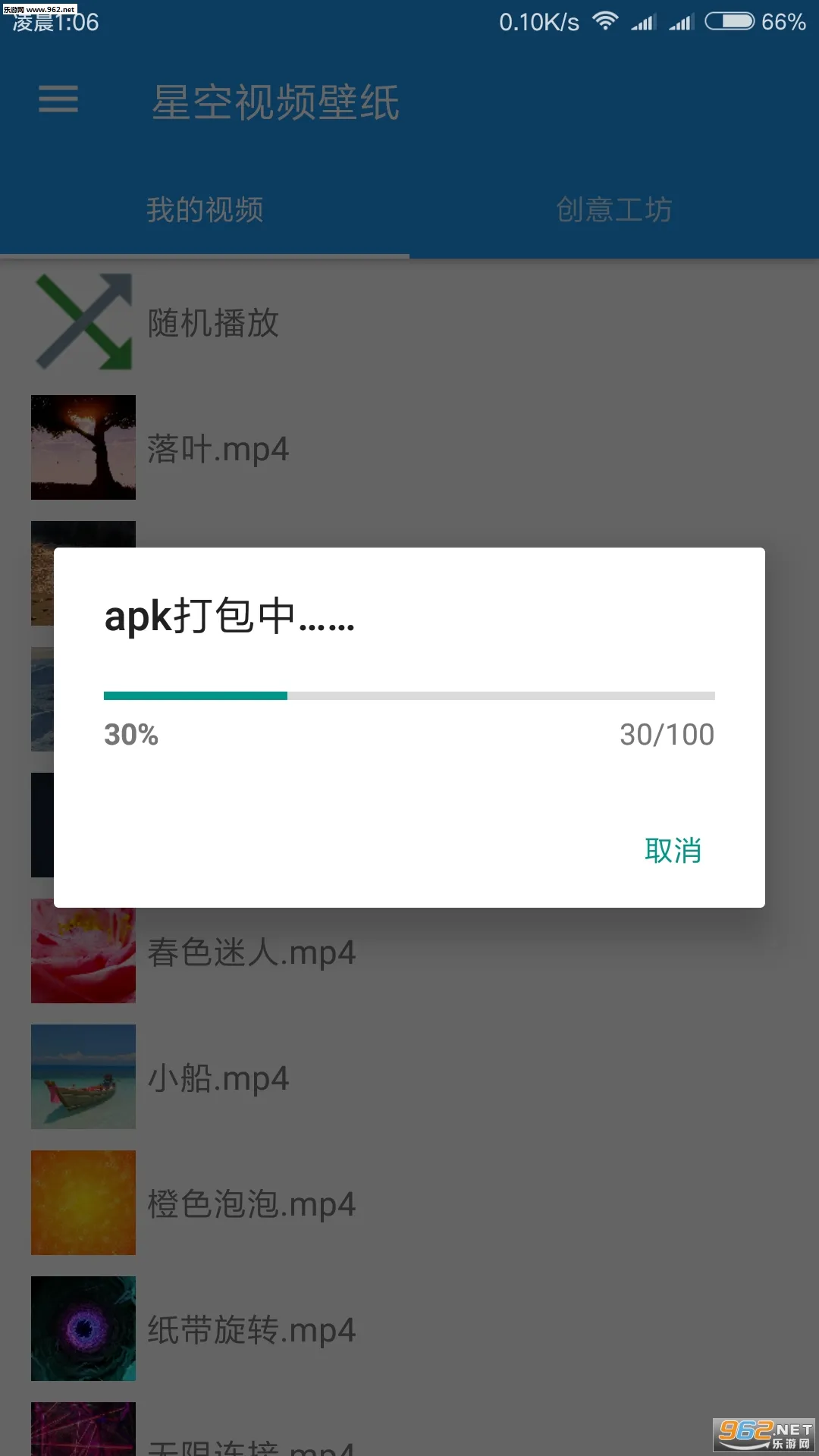Open the hamburger drawer menu

58,99
